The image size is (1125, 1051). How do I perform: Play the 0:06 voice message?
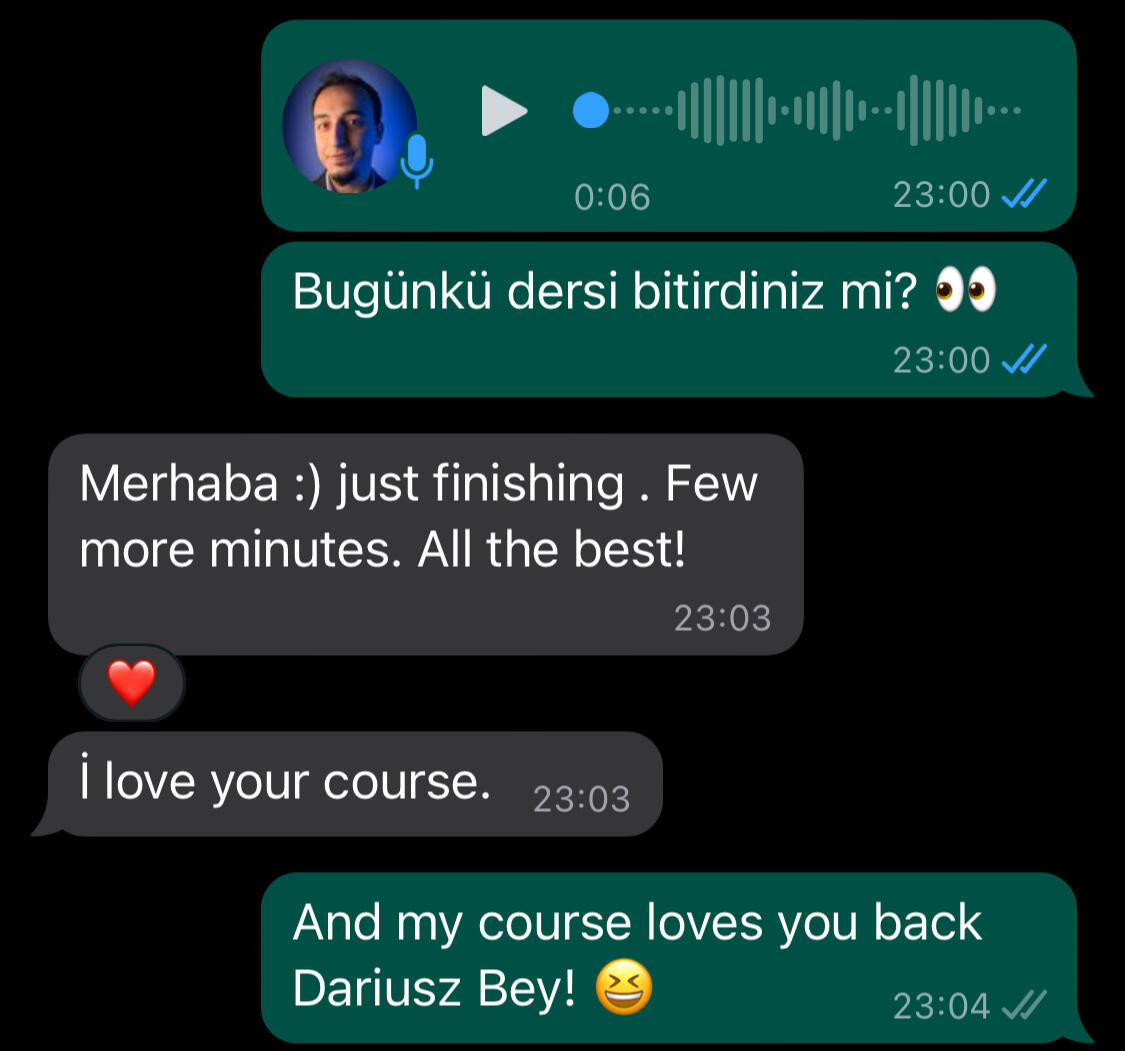click(x=503, y=111)
